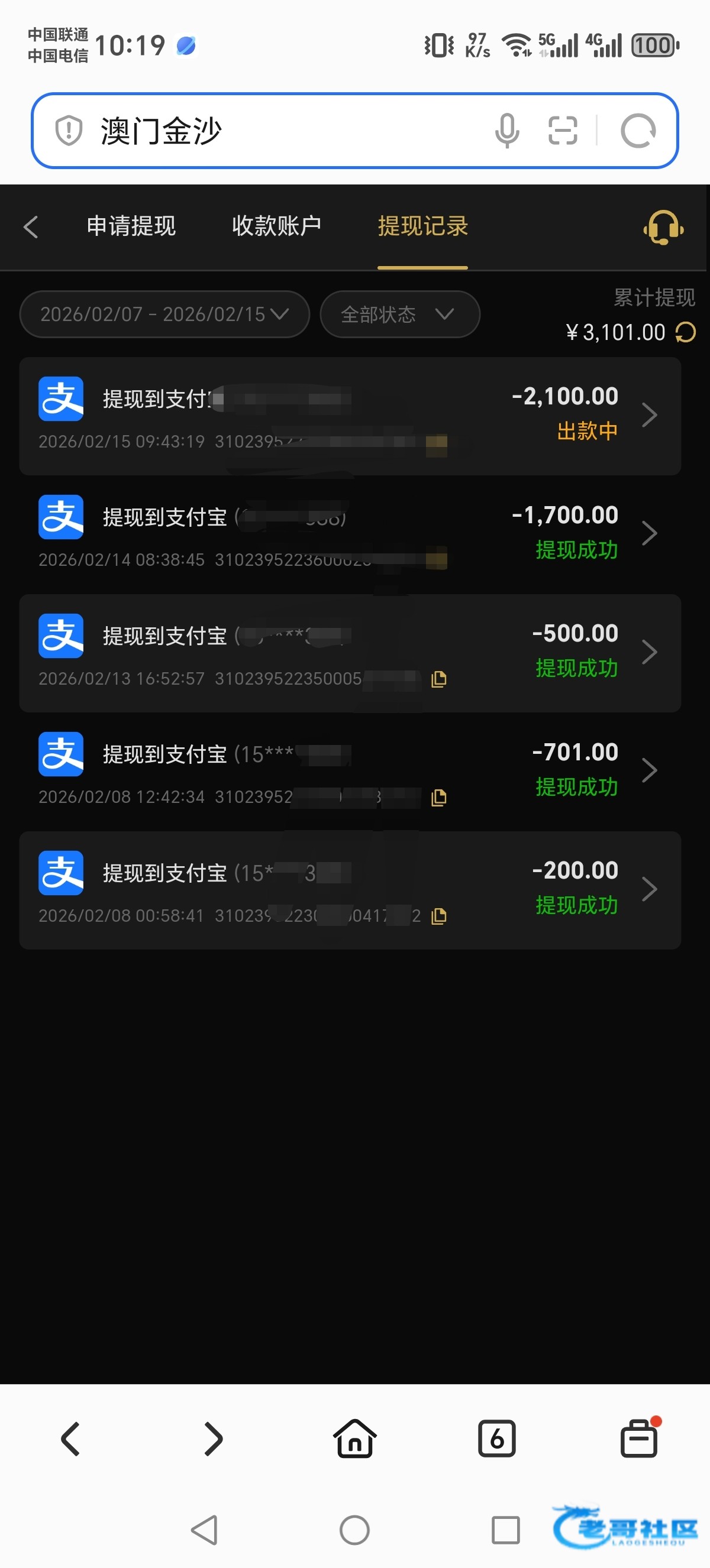Switch to the 申请提现 tab

point(131,226)
